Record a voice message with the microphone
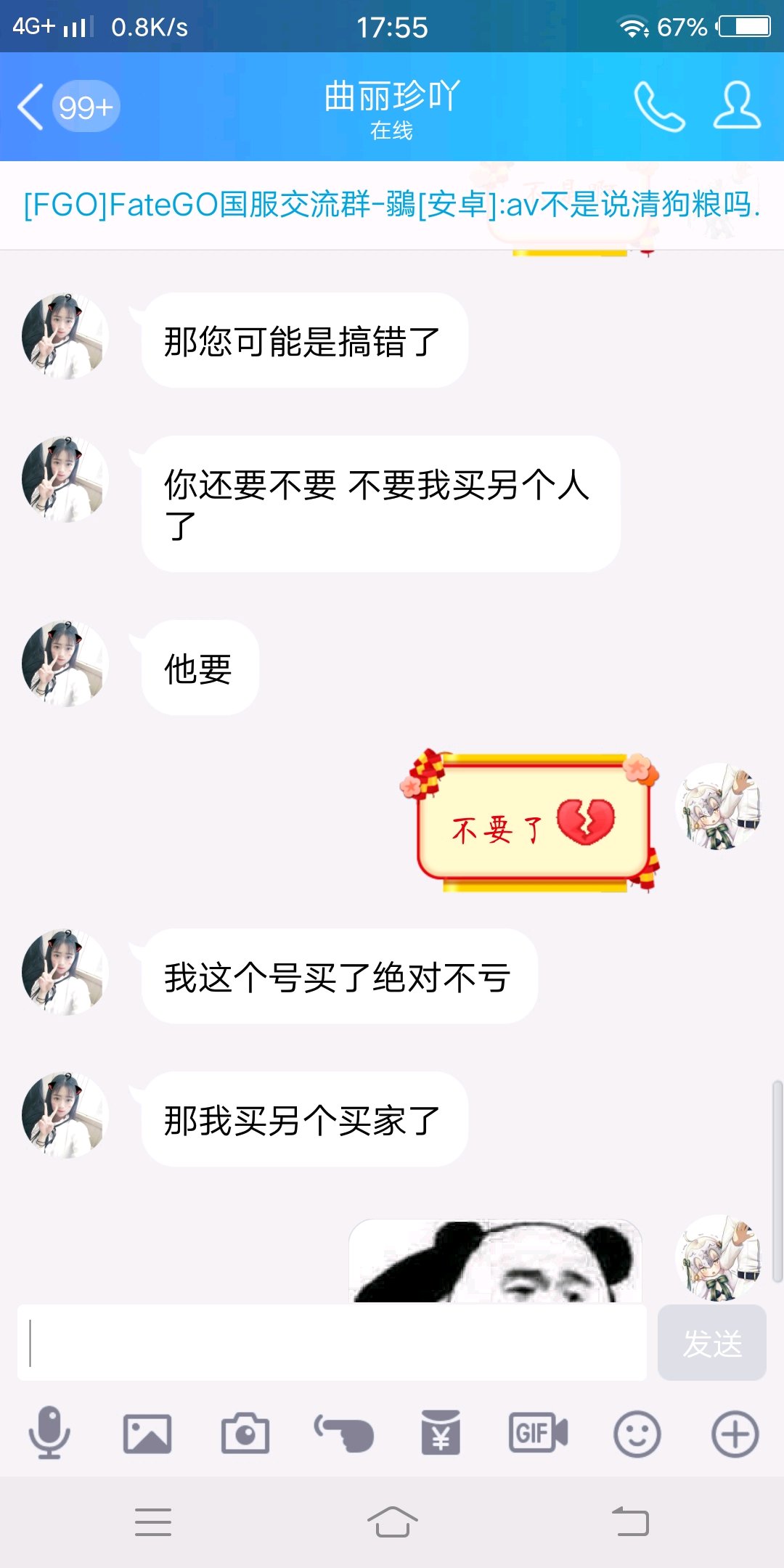Screen dimensions: 784x1568 pos(49,1434)
